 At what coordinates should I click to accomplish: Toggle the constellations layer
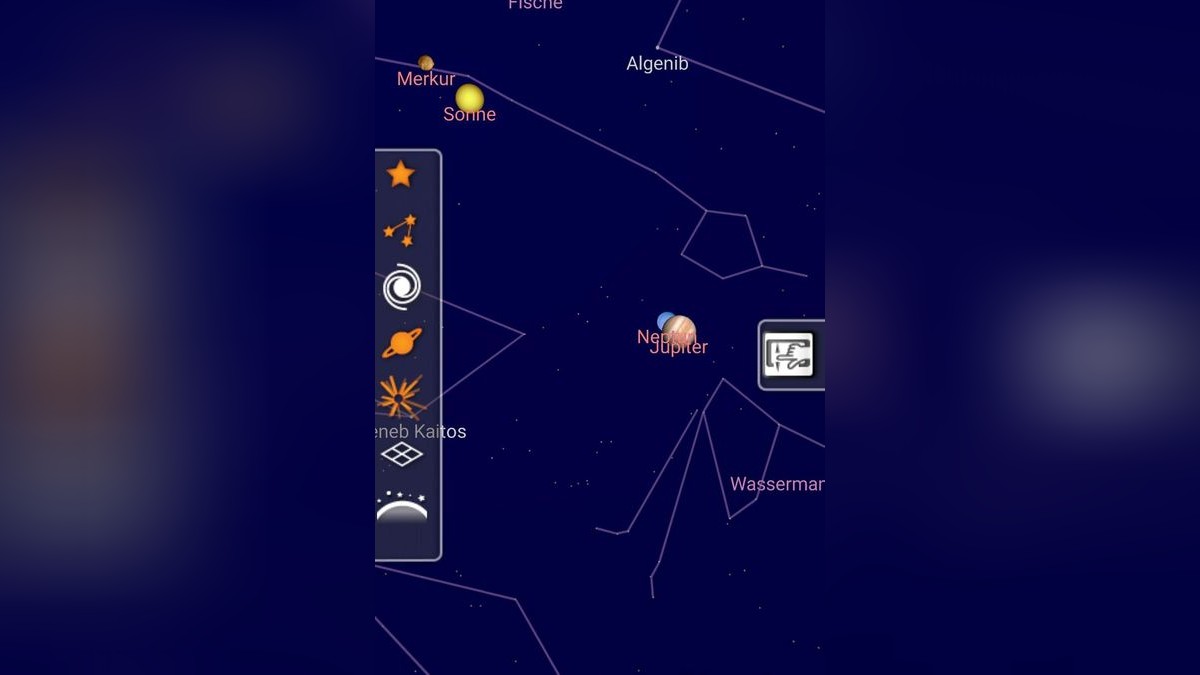point(401,231)
